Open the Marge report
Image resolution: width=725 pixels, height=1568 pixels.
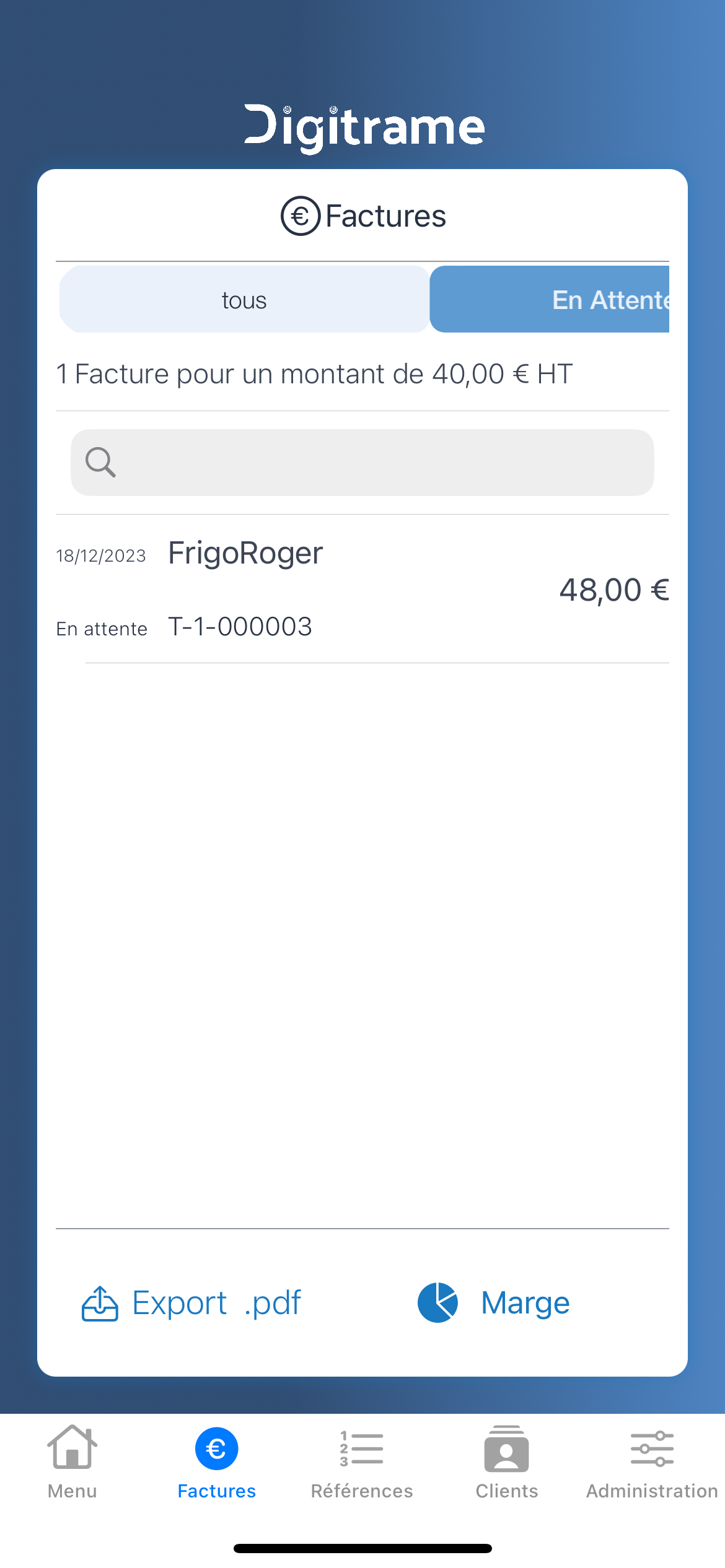point(494,1303)
